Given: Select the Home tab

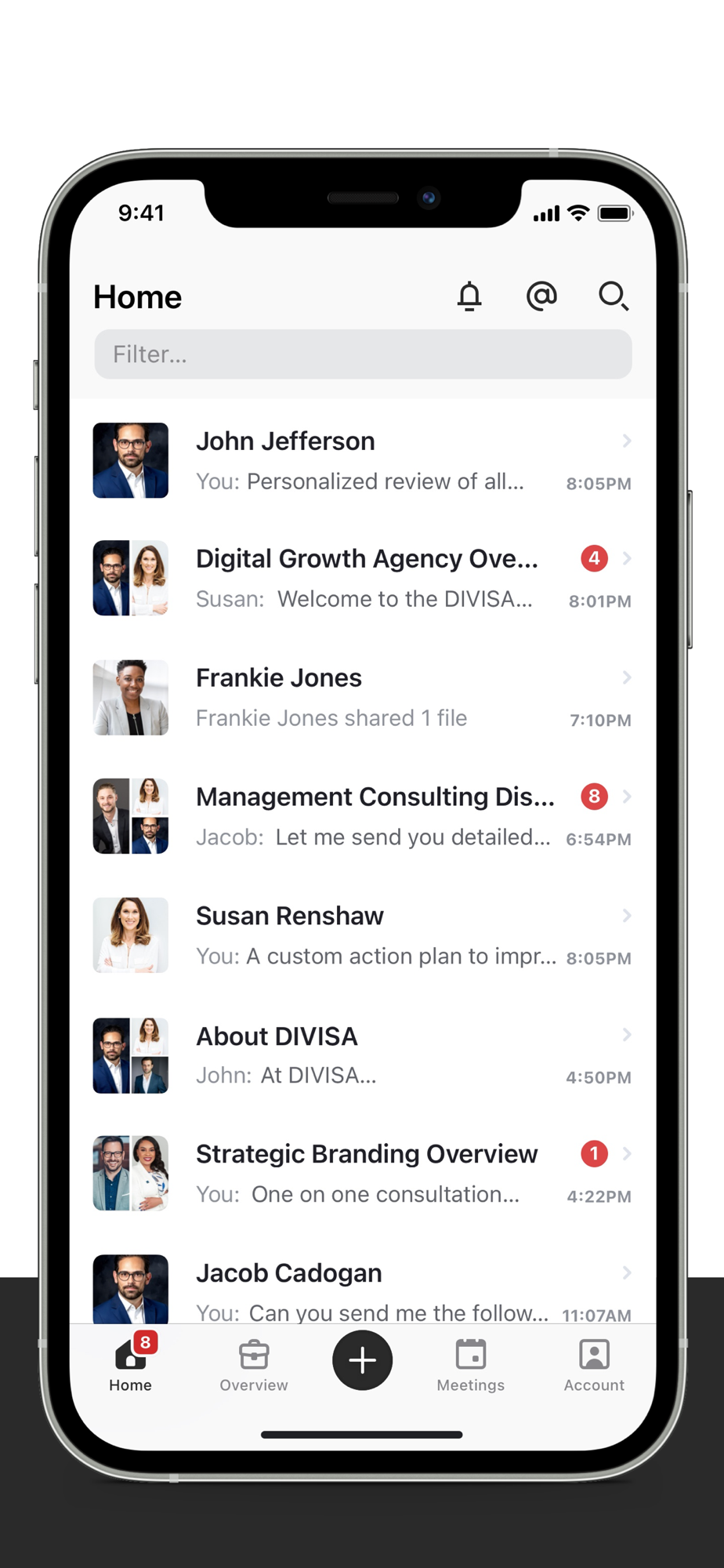Looking at the screenshot, I should [x=131, y=1363].
